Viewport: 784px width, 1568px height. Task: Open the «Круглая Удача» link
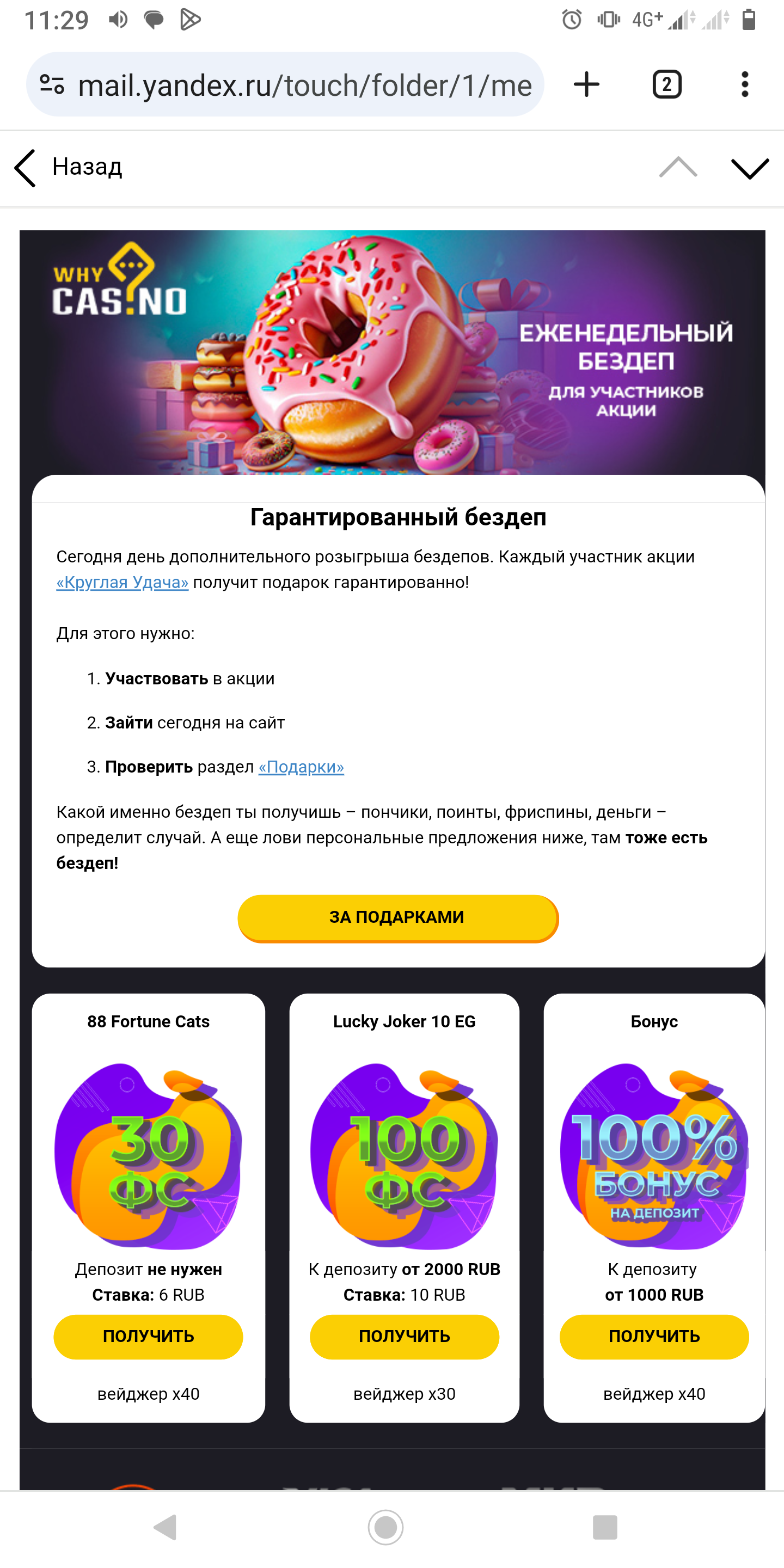click(122, 583)
